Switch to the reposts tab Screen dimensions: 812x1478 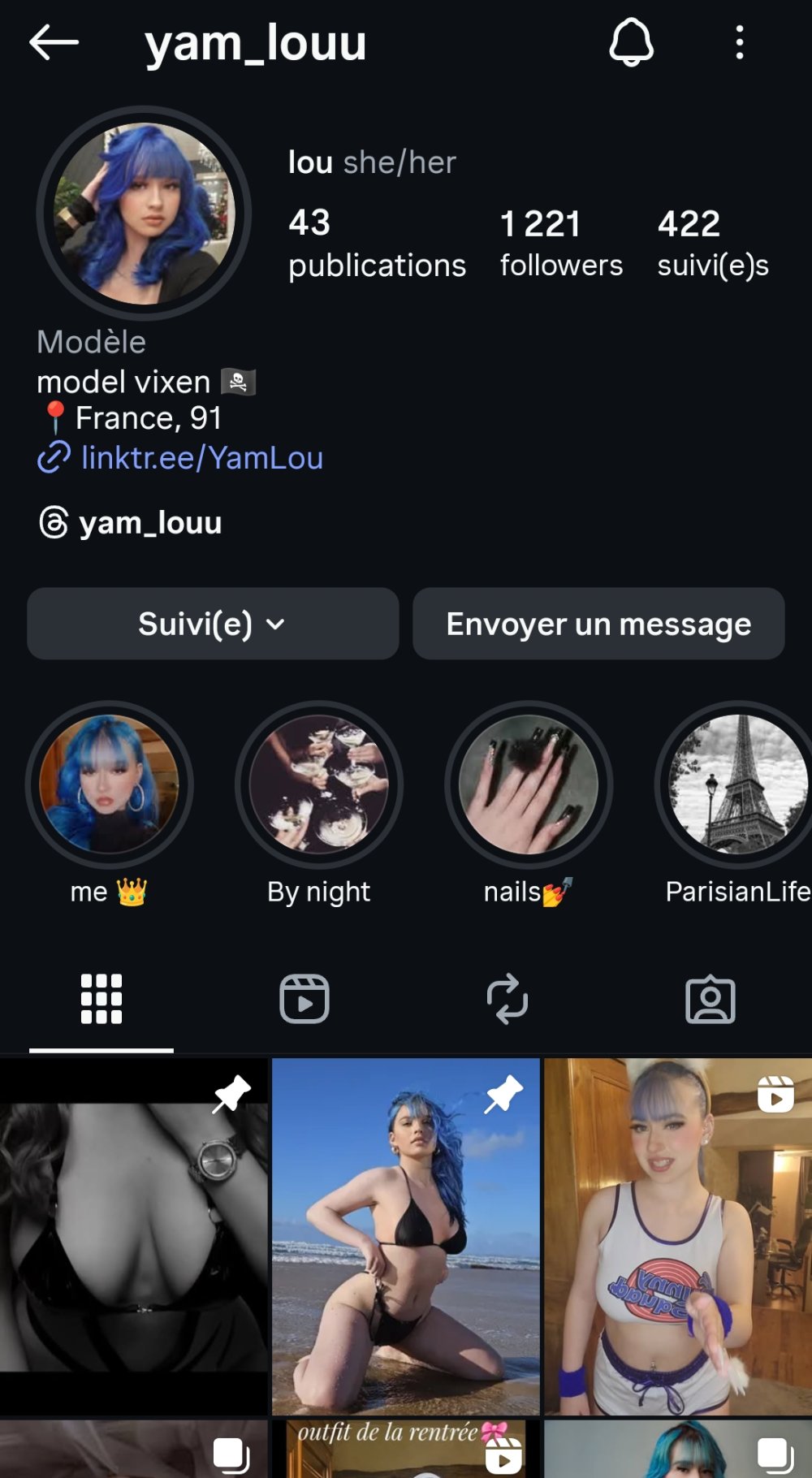[508, 999]
